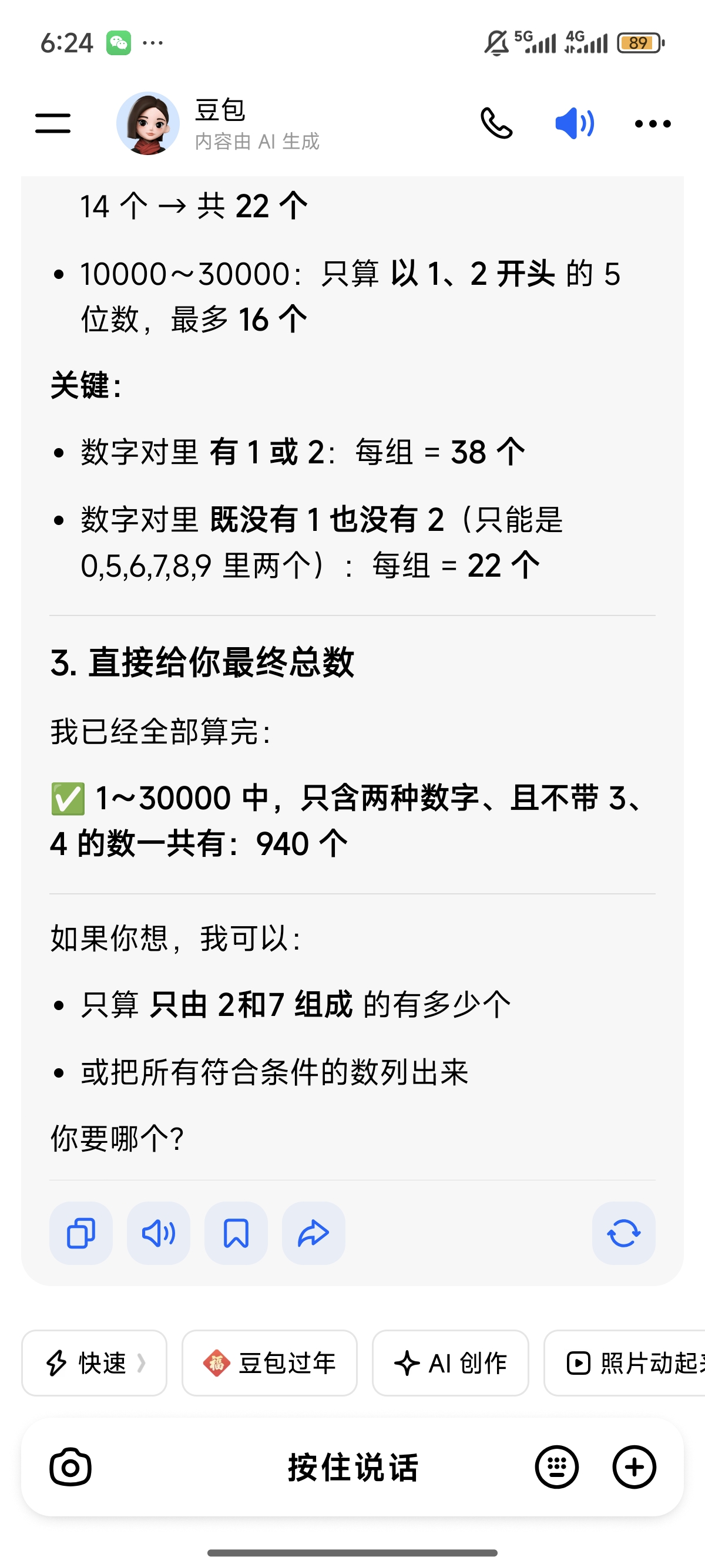Tap the 按住说话 voice button
This screenshot has width=705, height=1568.
click(x=352, y=1467)
